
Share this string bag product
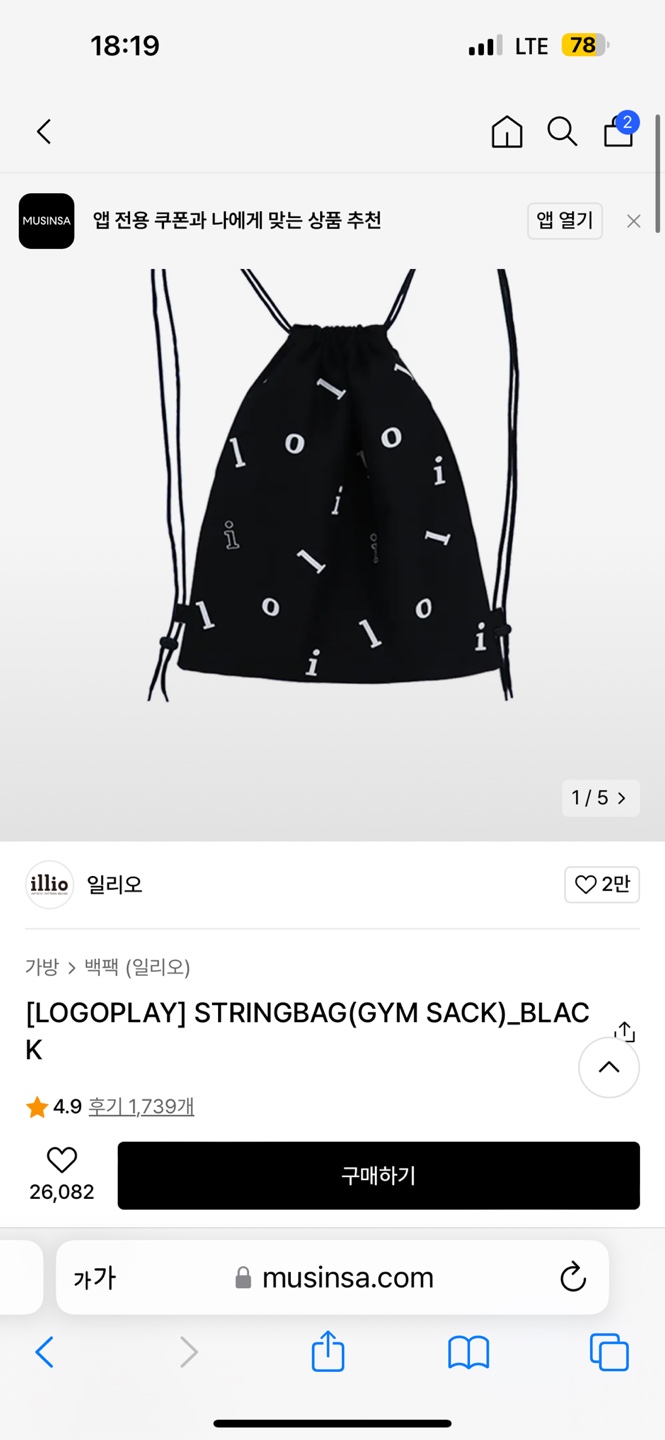pos(625,1029)
